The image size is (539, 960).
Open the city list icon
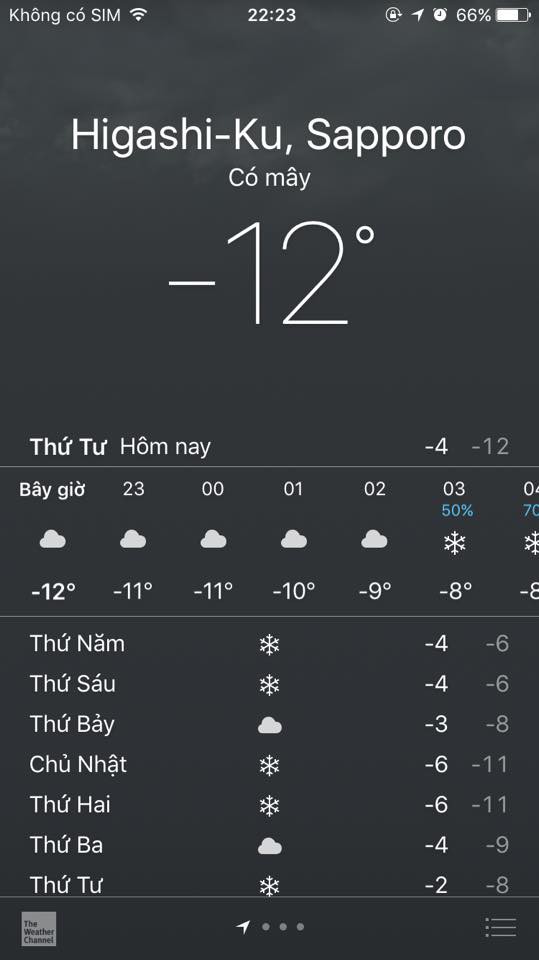[x=500, y=927]
